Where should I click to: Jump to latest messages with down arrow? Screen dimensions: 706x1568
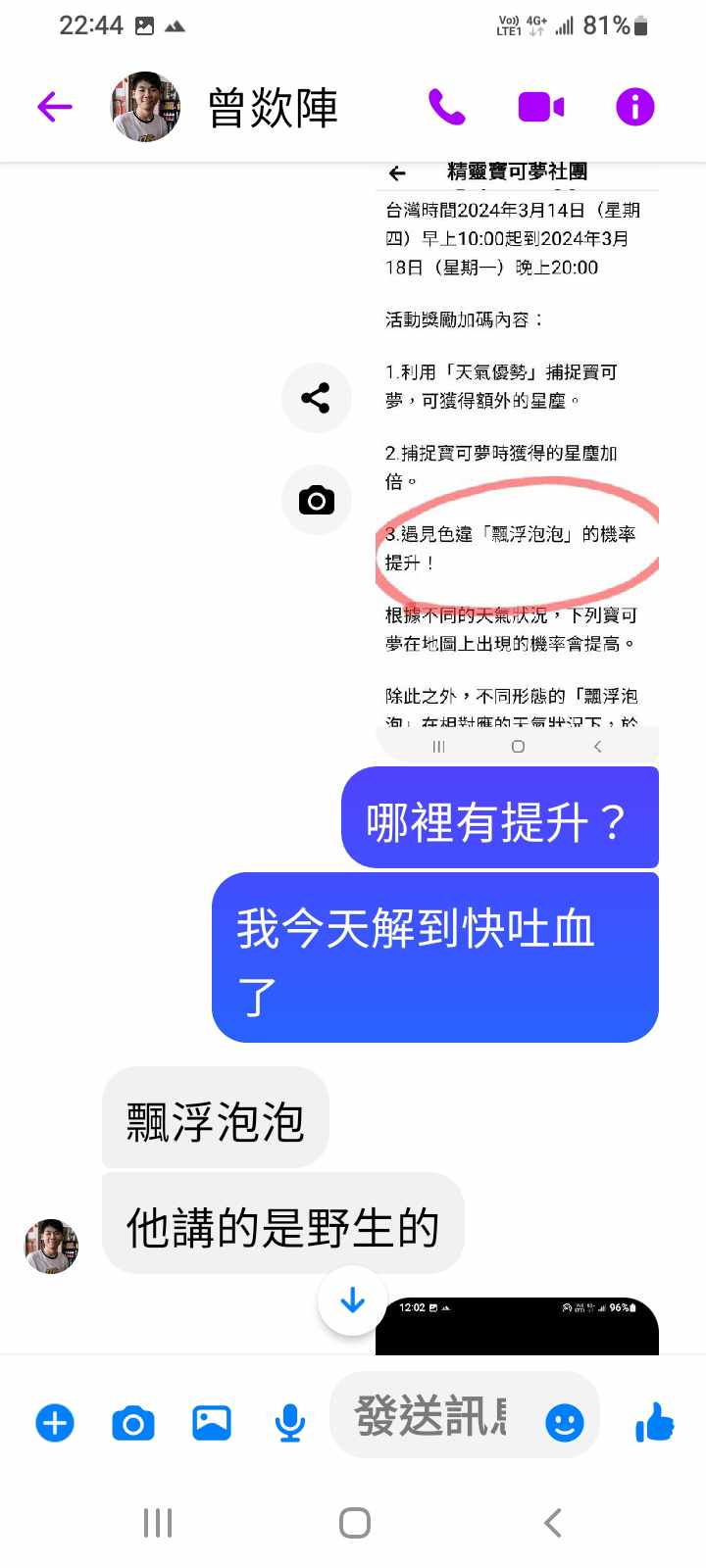click(x=352, y=1300)
